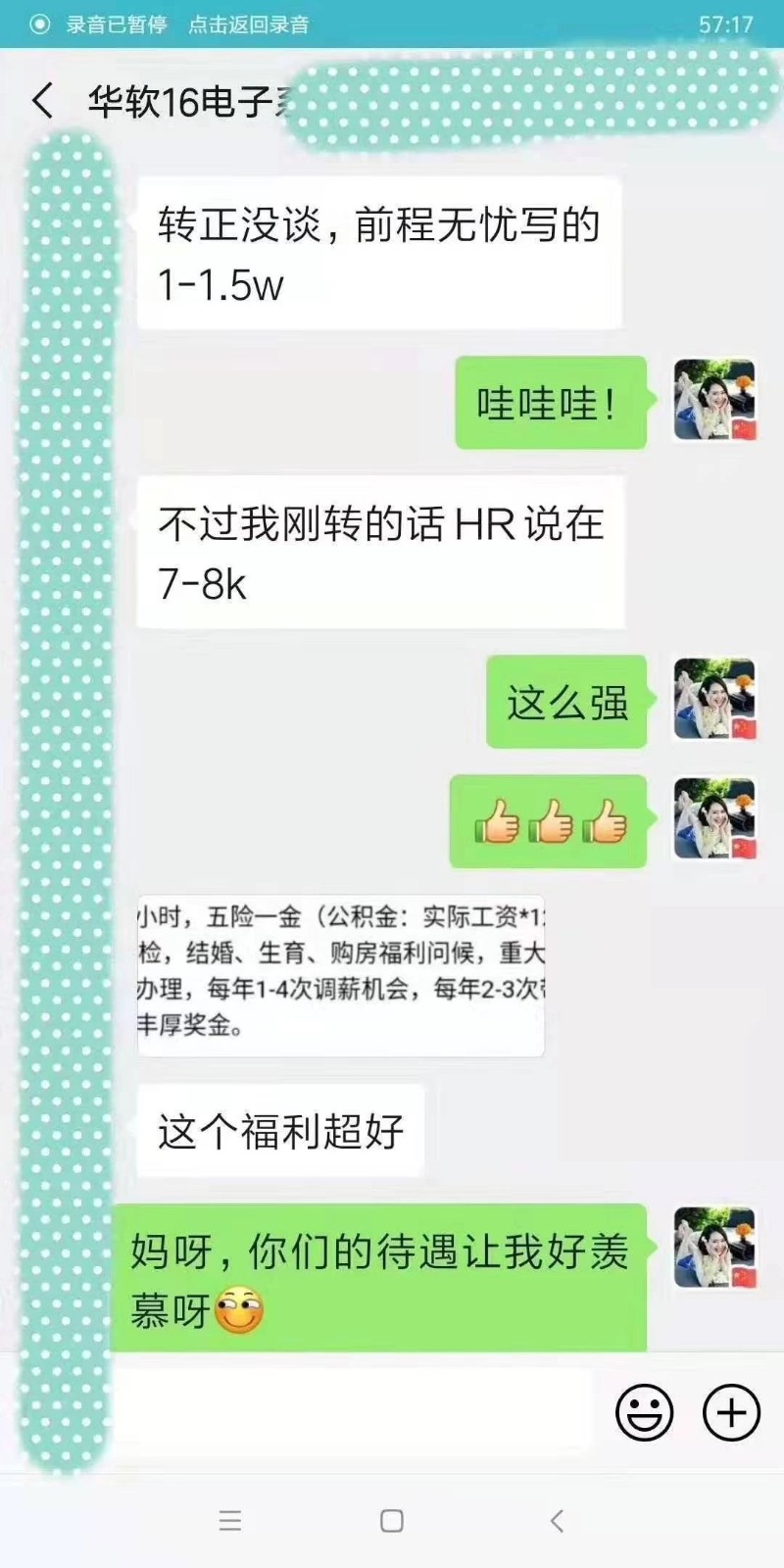This screenshot has width=784, height=1568.
Task: Tap the system back button
Action: pyautogui.click(x=557, y=1520)
